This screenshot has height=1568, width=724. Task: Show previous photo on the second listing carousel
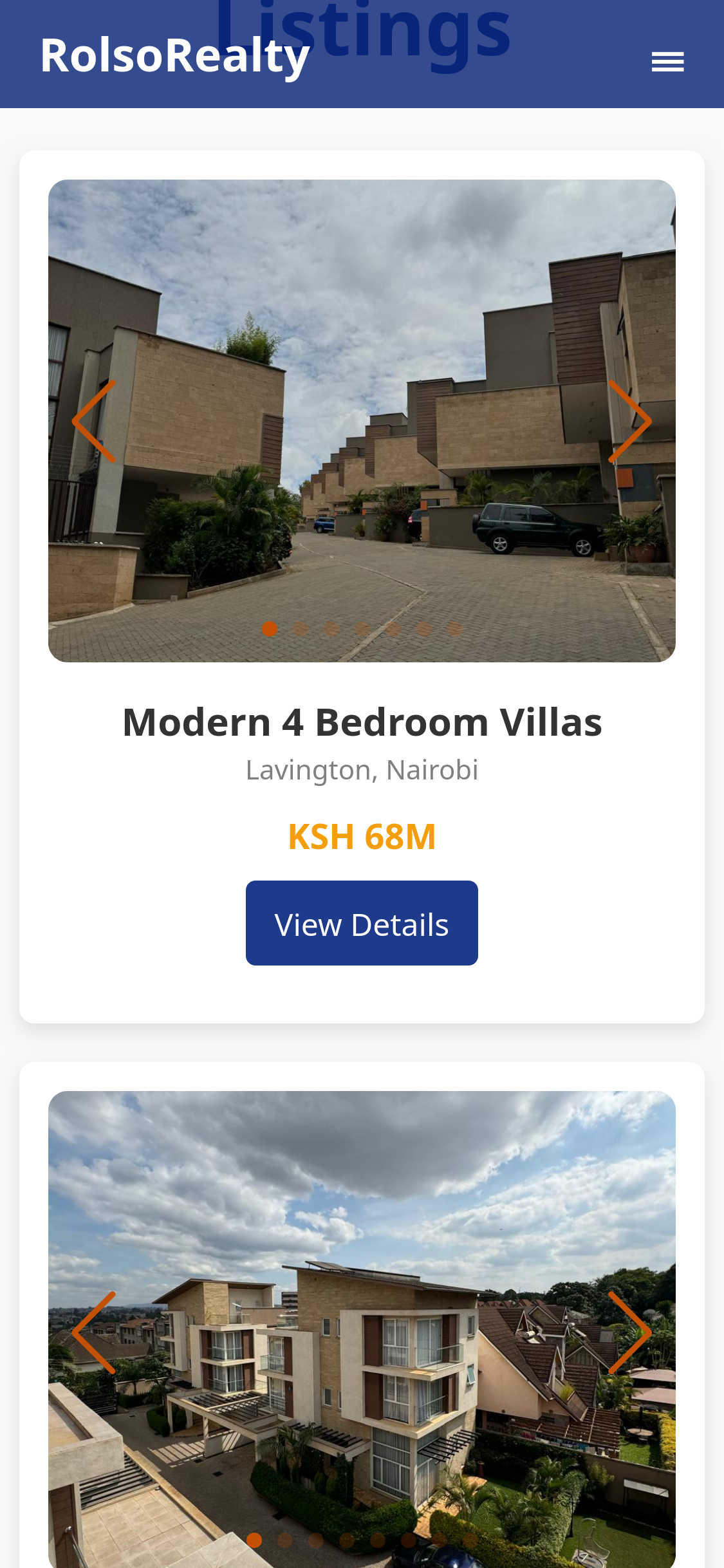pos(94,1332)
